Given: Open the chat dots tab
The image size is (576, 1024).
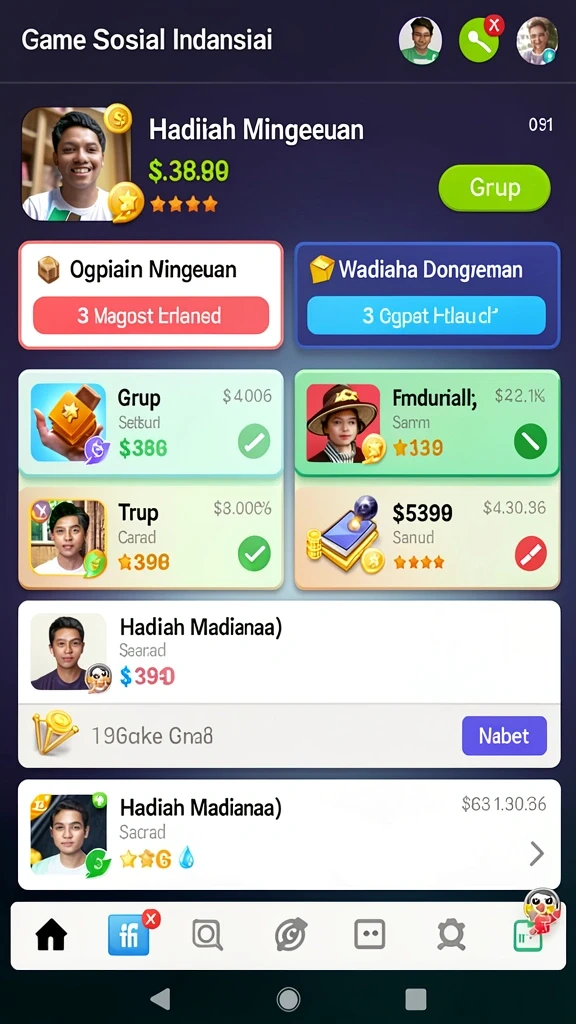Looking at the screenshot, I should point(370,935).
